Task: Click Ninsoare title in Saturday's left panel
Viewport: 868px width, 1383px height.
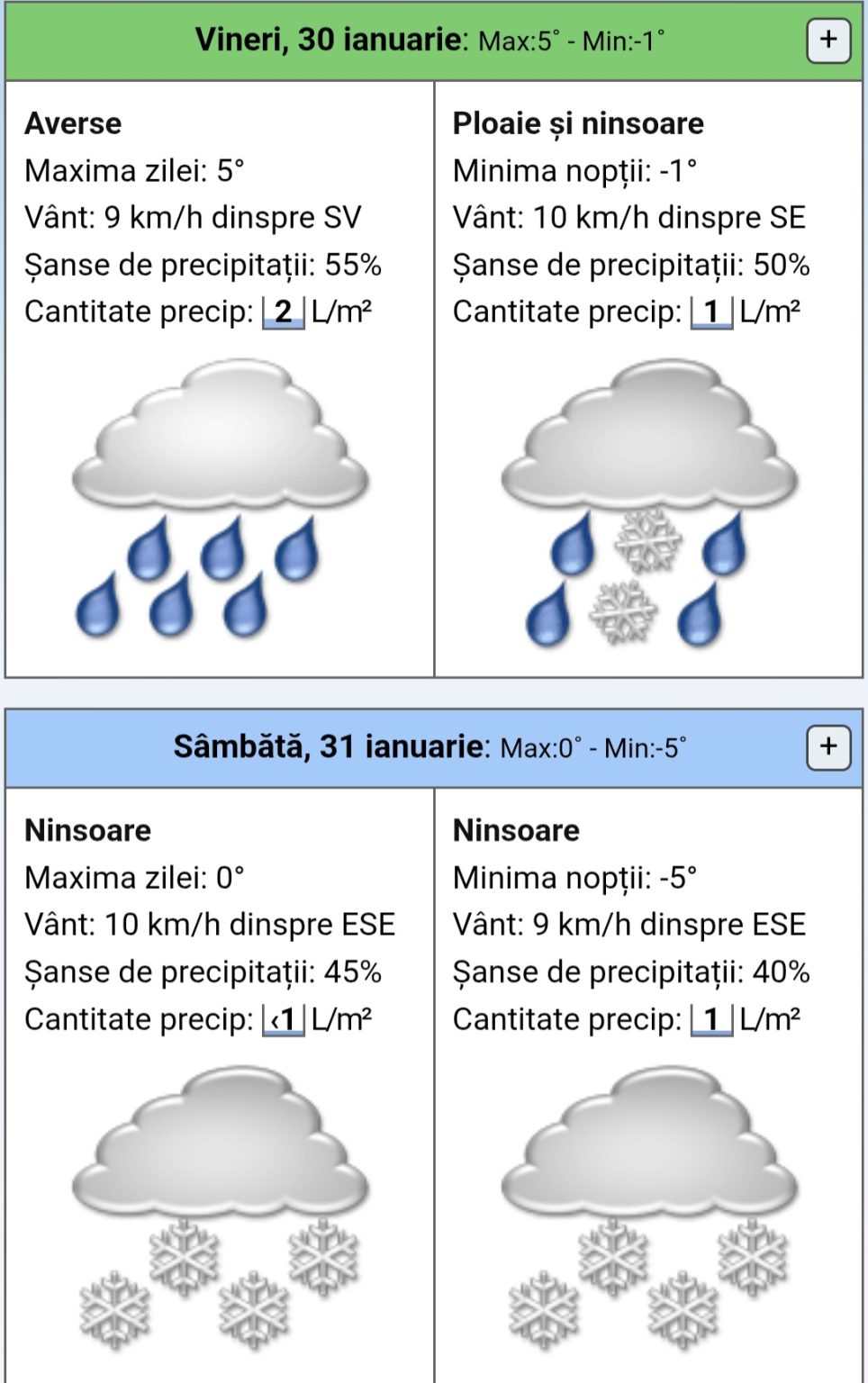Action: [x=87, y=831]
